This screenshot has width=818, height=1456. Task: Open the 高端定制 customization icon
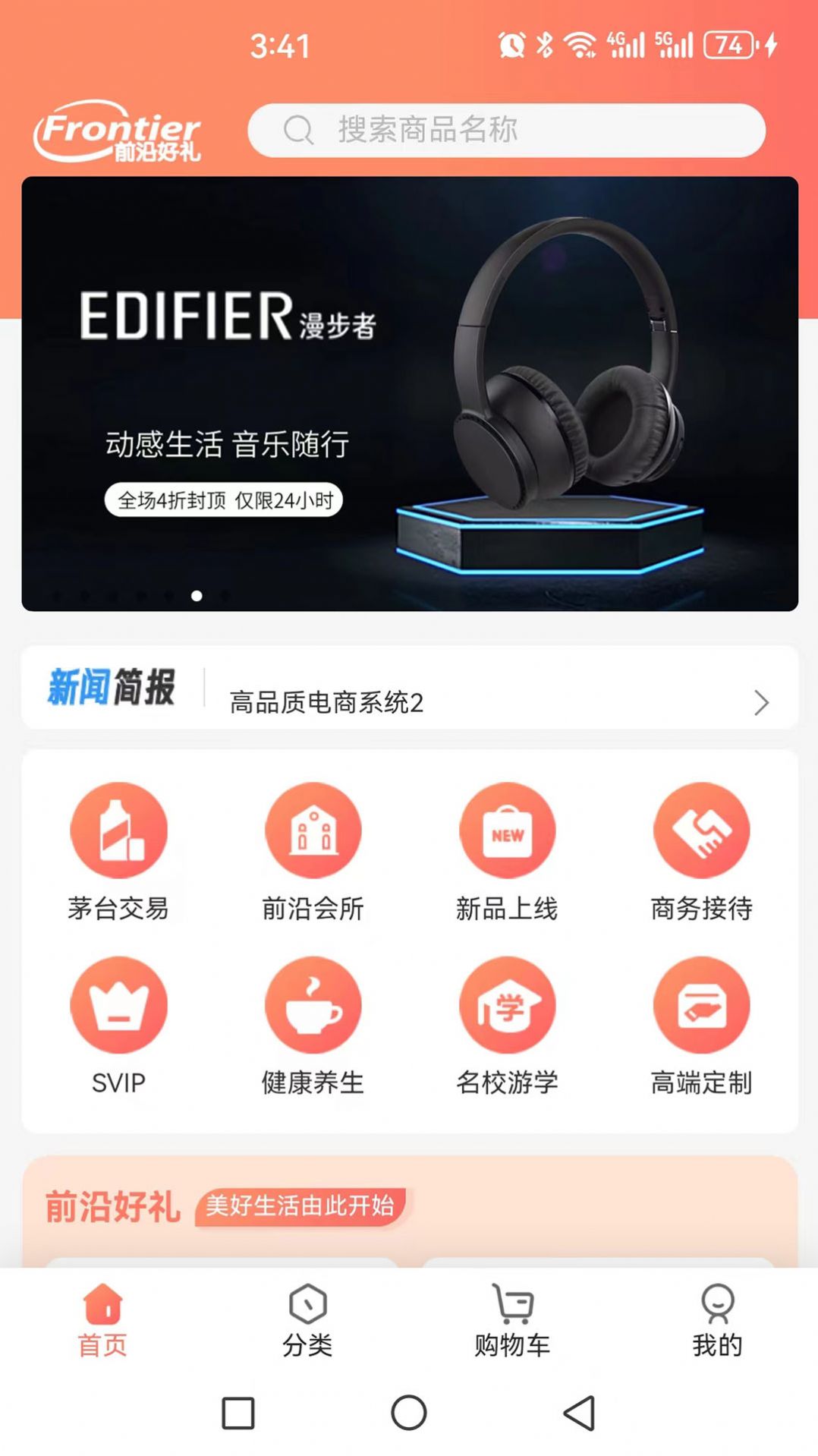coord(702,1006)
